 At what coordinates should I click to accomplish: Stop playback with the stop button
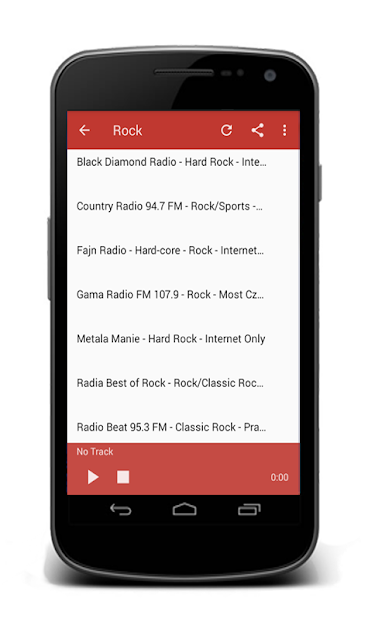pos(123,477)
